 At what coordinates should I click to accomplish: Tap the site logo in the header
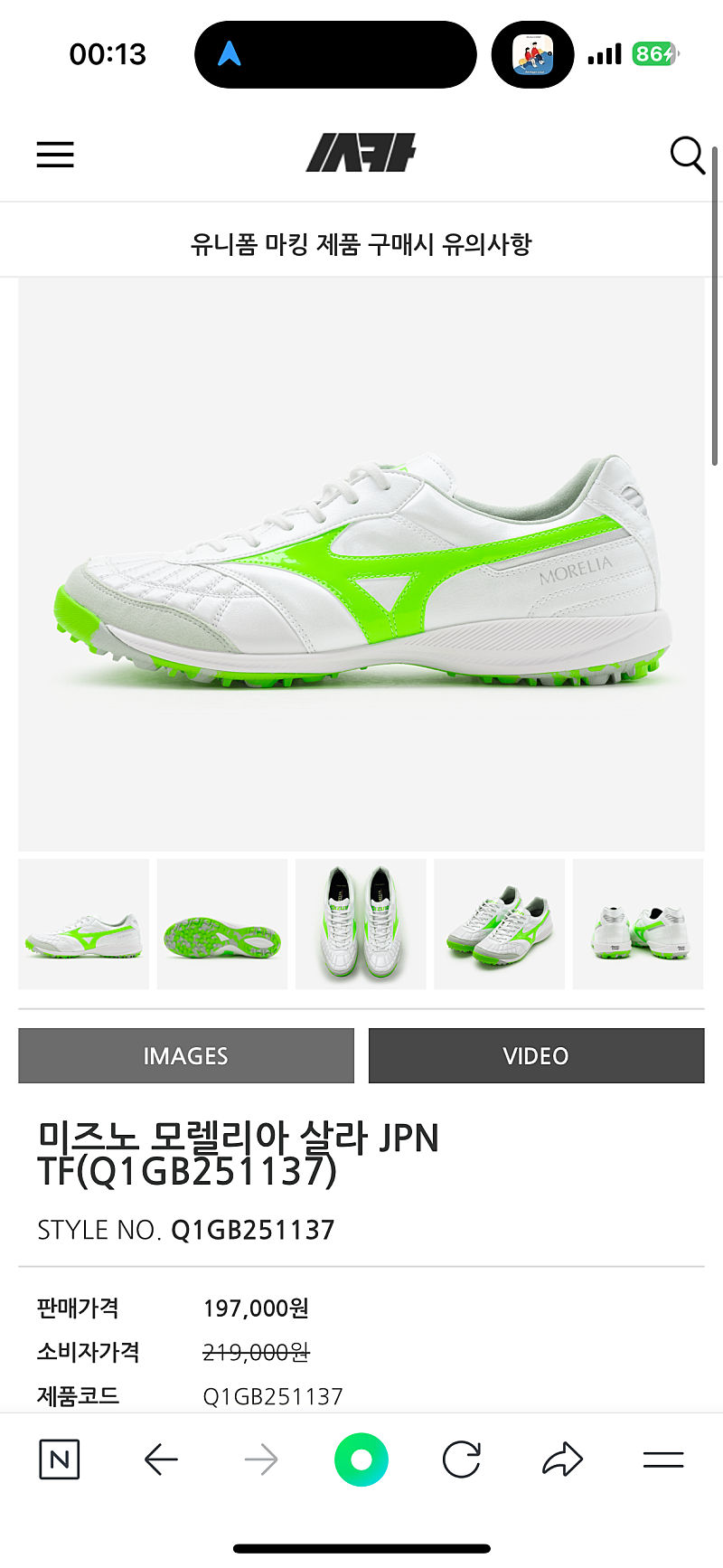[x=361, y=153]
